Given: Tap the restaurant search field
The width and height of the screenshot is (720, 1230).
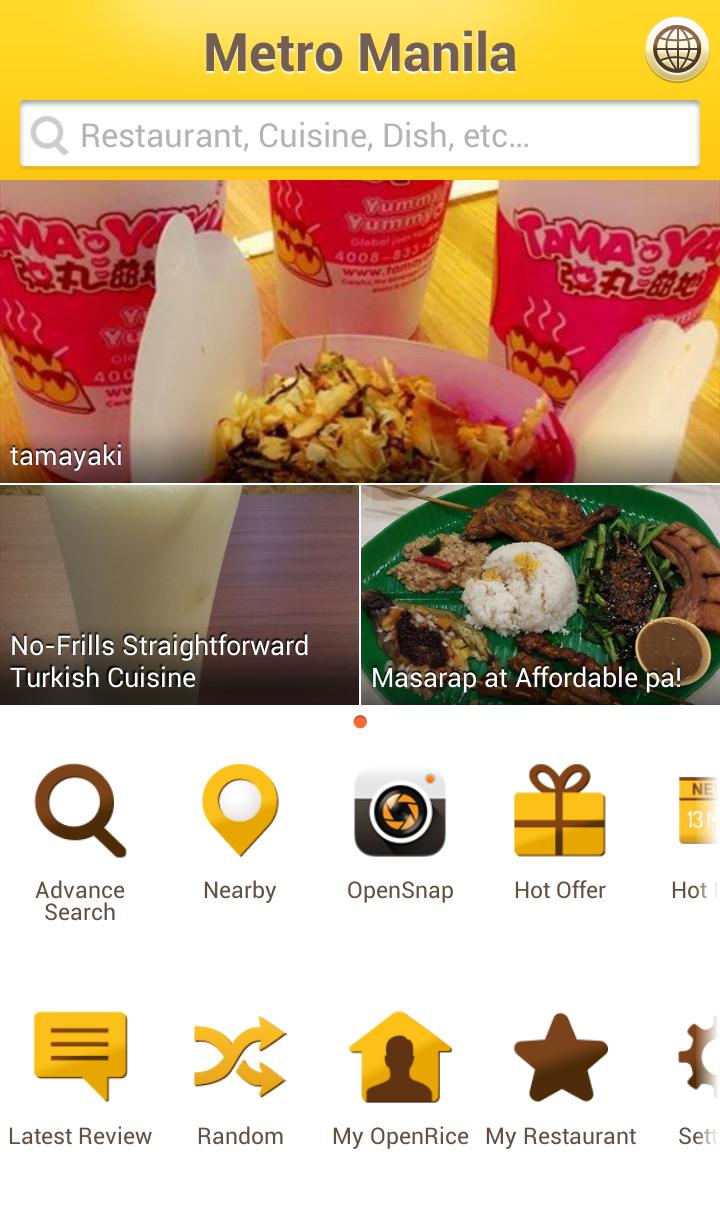Looking at the screenshot, I should click(360, 135).
